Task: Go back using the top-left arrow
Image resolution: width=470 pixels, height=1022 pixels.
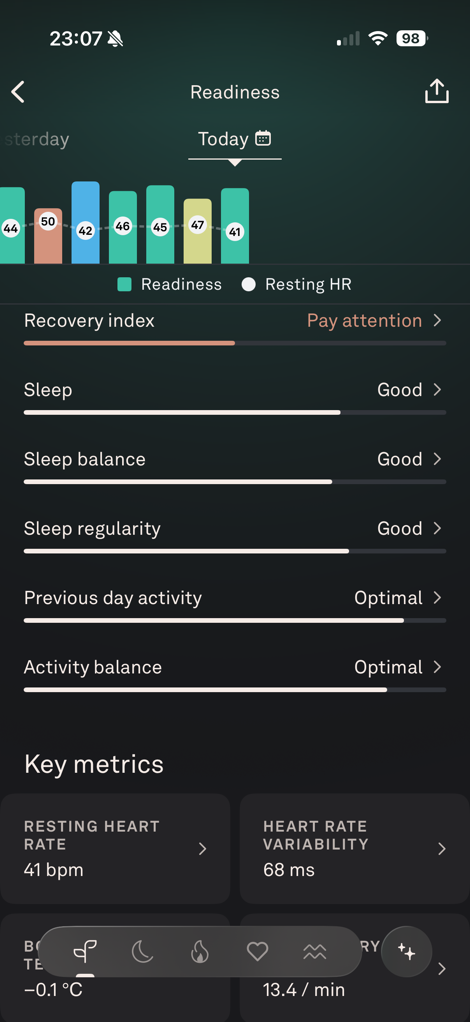Action: (x=18, y=92)
